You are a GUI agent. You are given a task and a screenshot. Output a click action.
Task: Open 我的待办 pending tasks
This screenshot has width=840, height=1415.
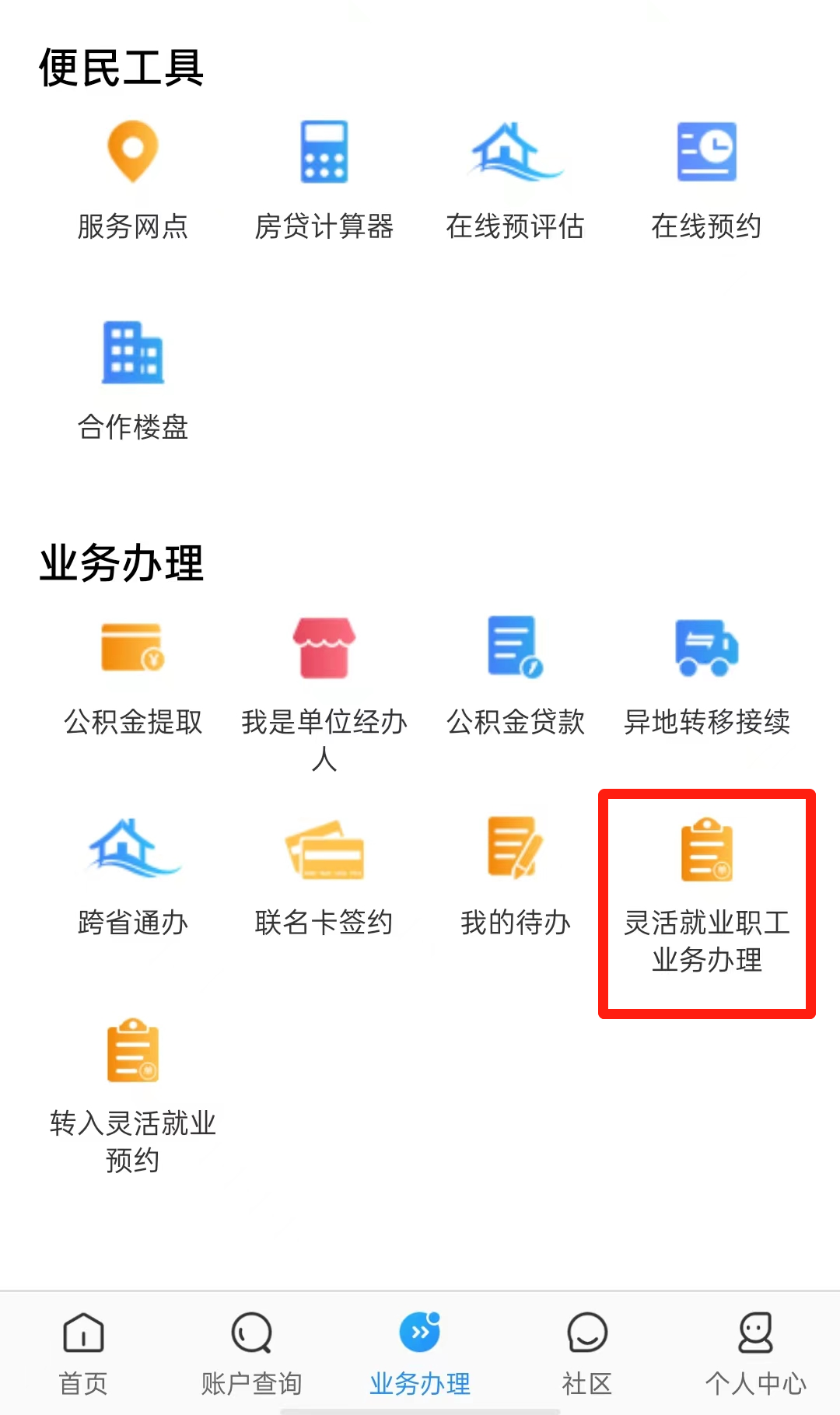515,877
